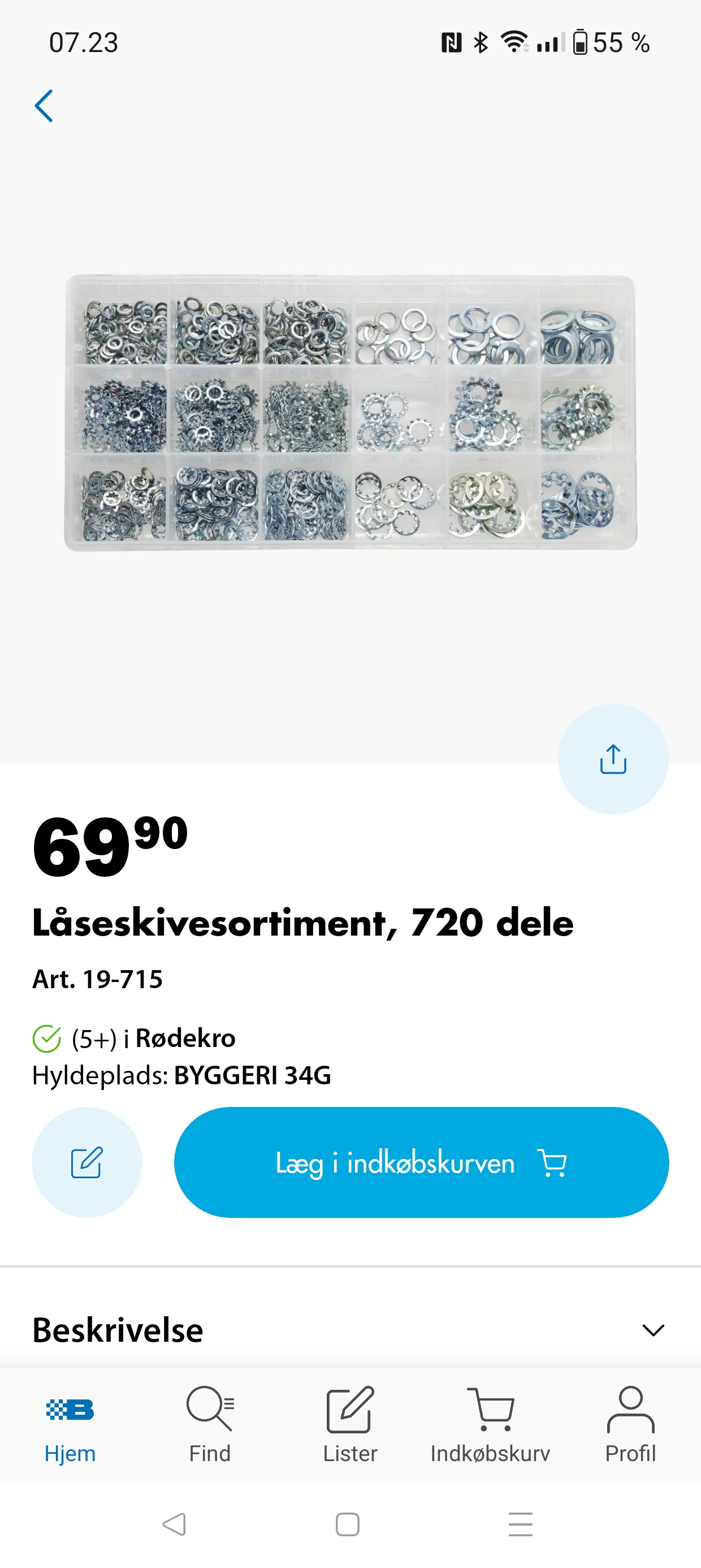This screenshot has height=1568, width=701.
Task: Open the product image of Låseskivesortiment
Action: point(350,413)
